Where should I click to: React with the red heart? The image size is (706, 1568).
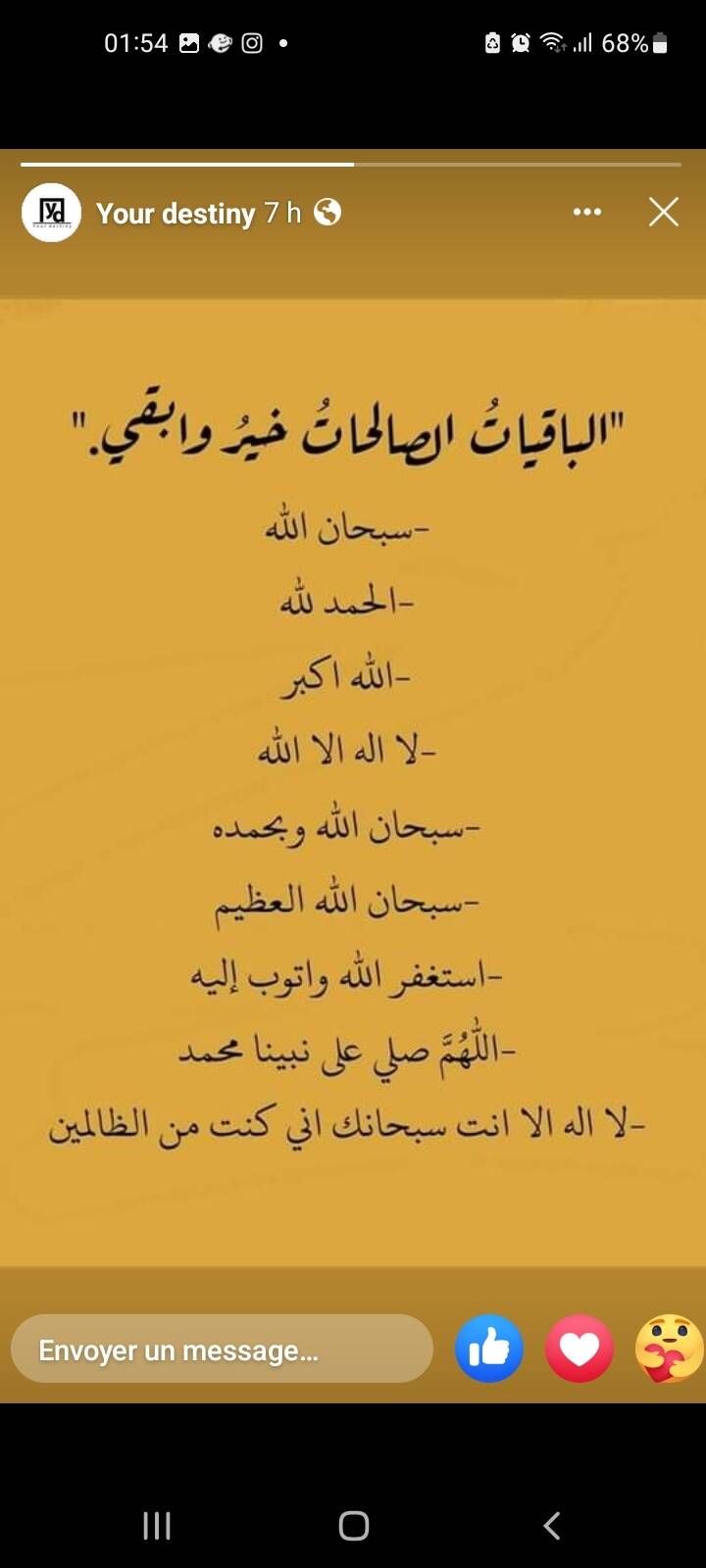coord(580,1349)
